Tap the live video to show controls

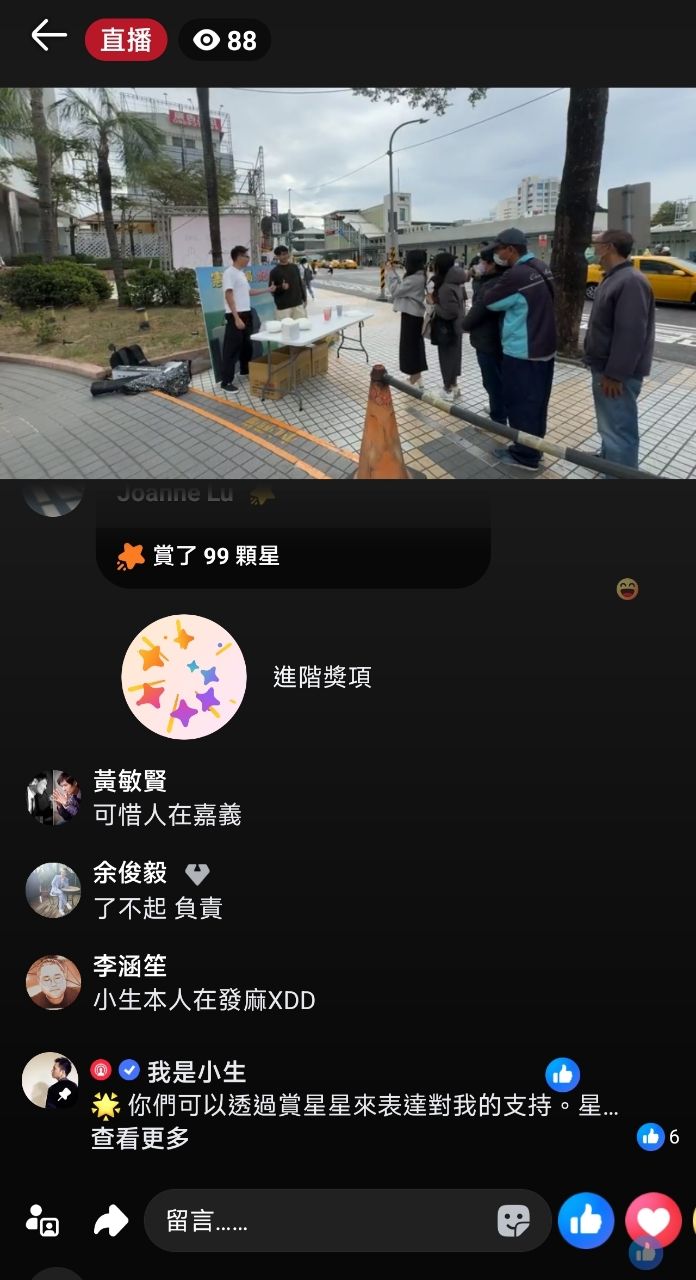[x=348, y=283]
